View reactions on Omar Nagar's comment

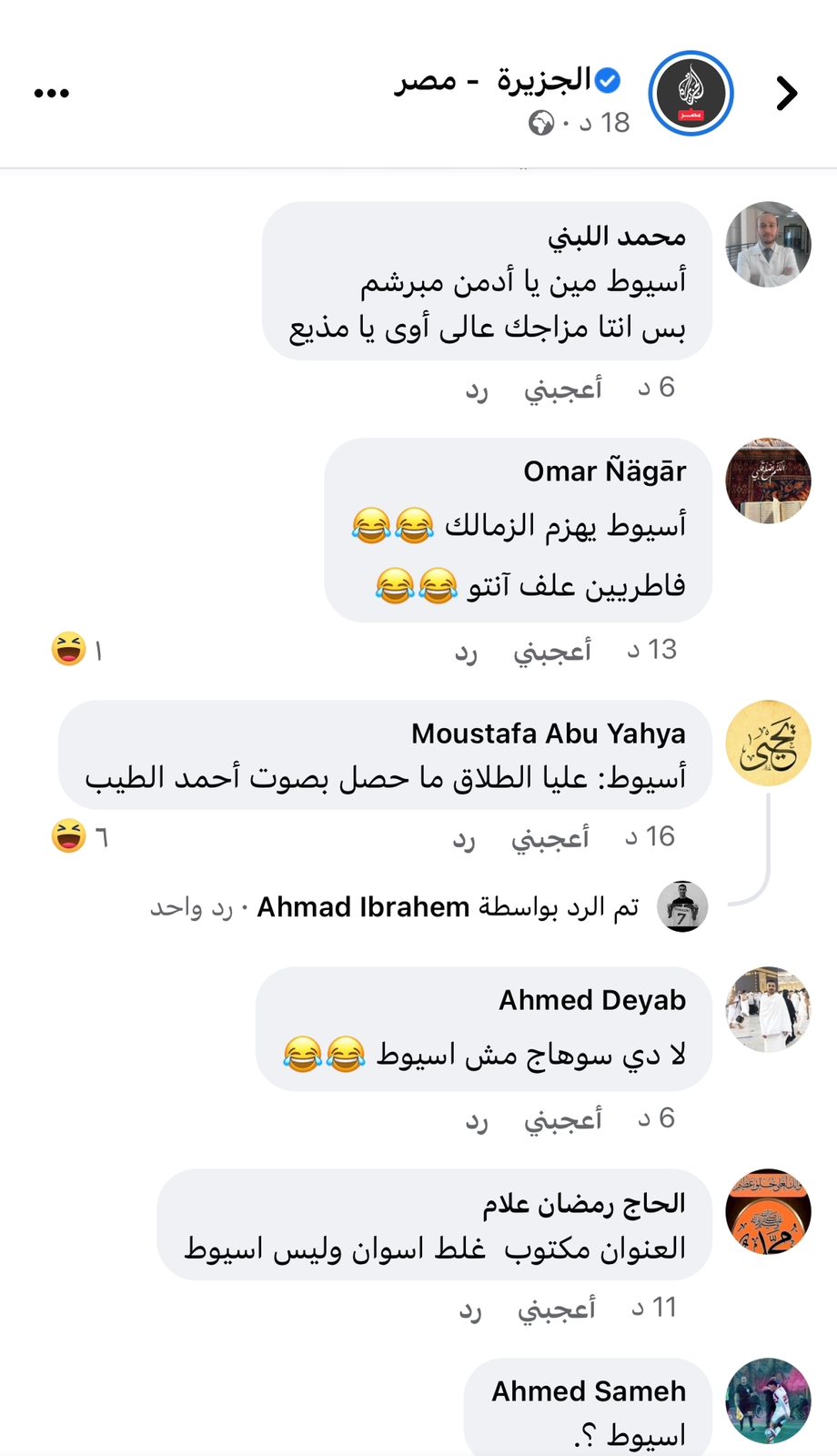[77, 650]
